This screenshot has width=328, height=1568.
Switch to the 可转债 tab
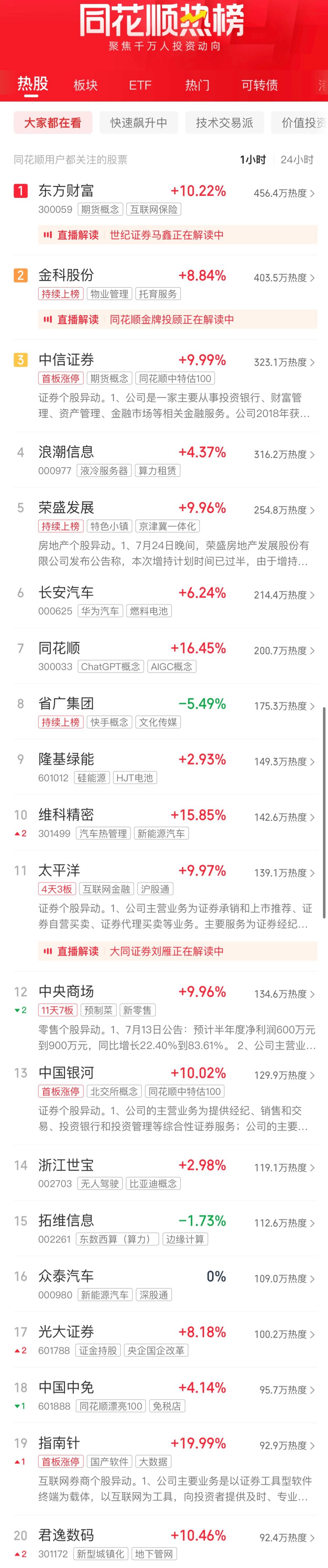(259, 85)
